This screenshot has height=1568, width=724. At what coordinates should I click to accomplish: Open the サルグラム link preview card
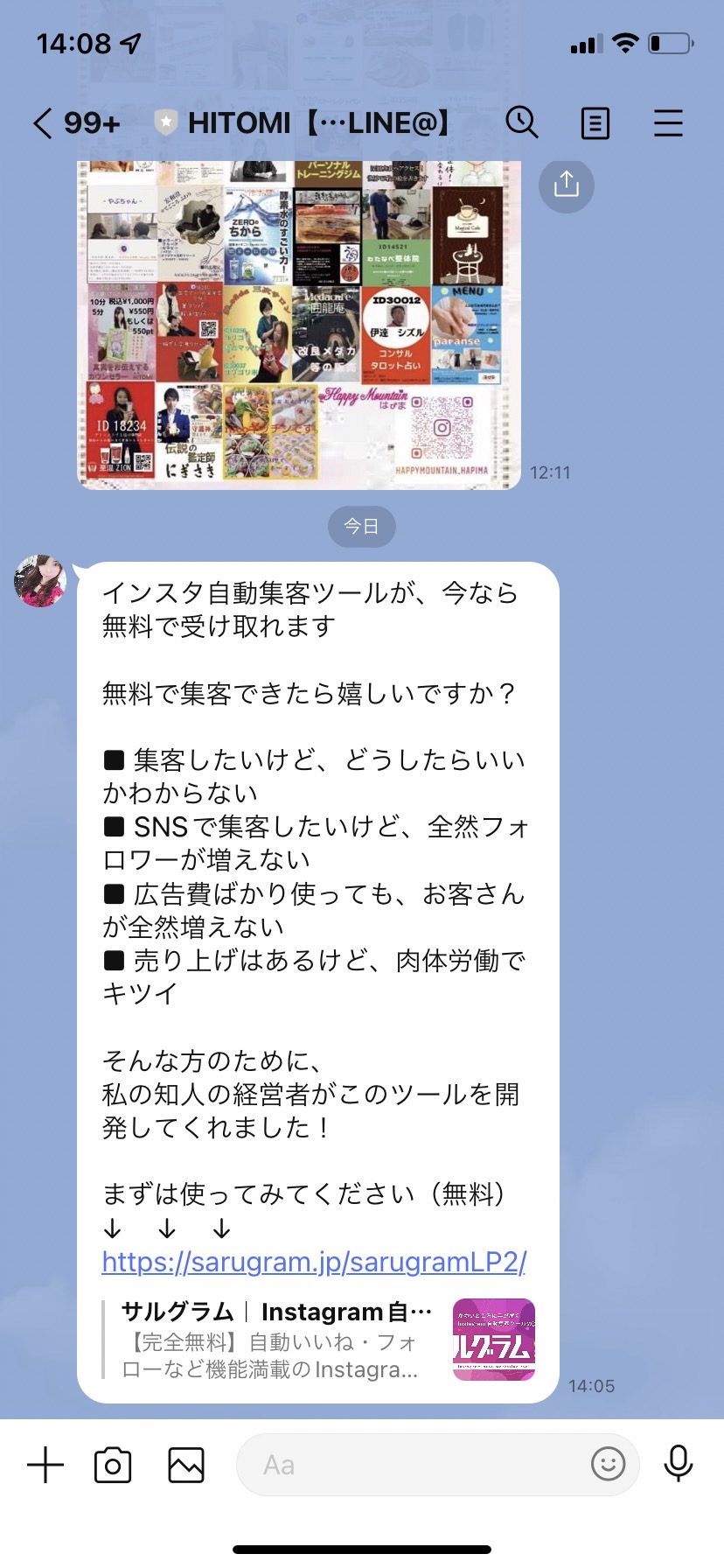point(319,1340)
